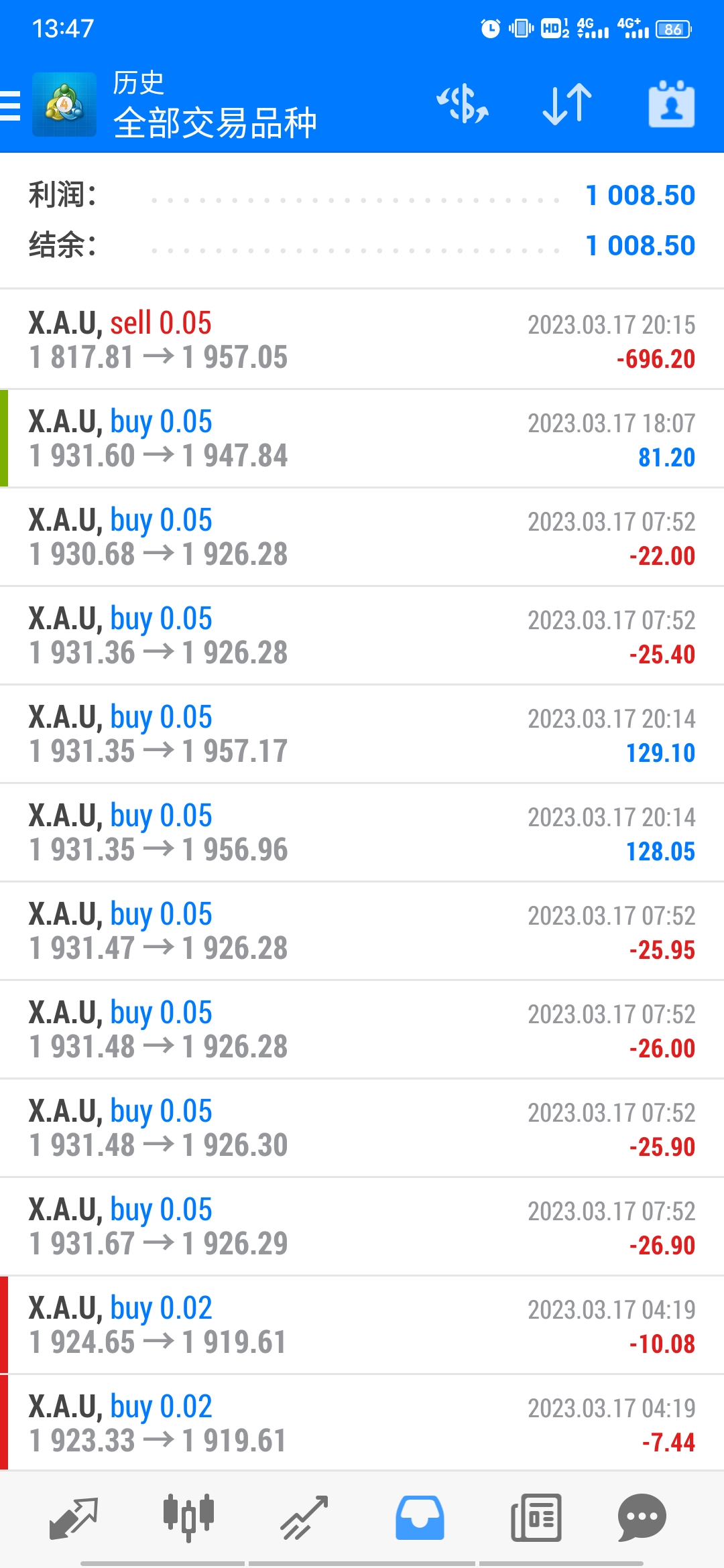Open the sort order arrows

(566, 105)
